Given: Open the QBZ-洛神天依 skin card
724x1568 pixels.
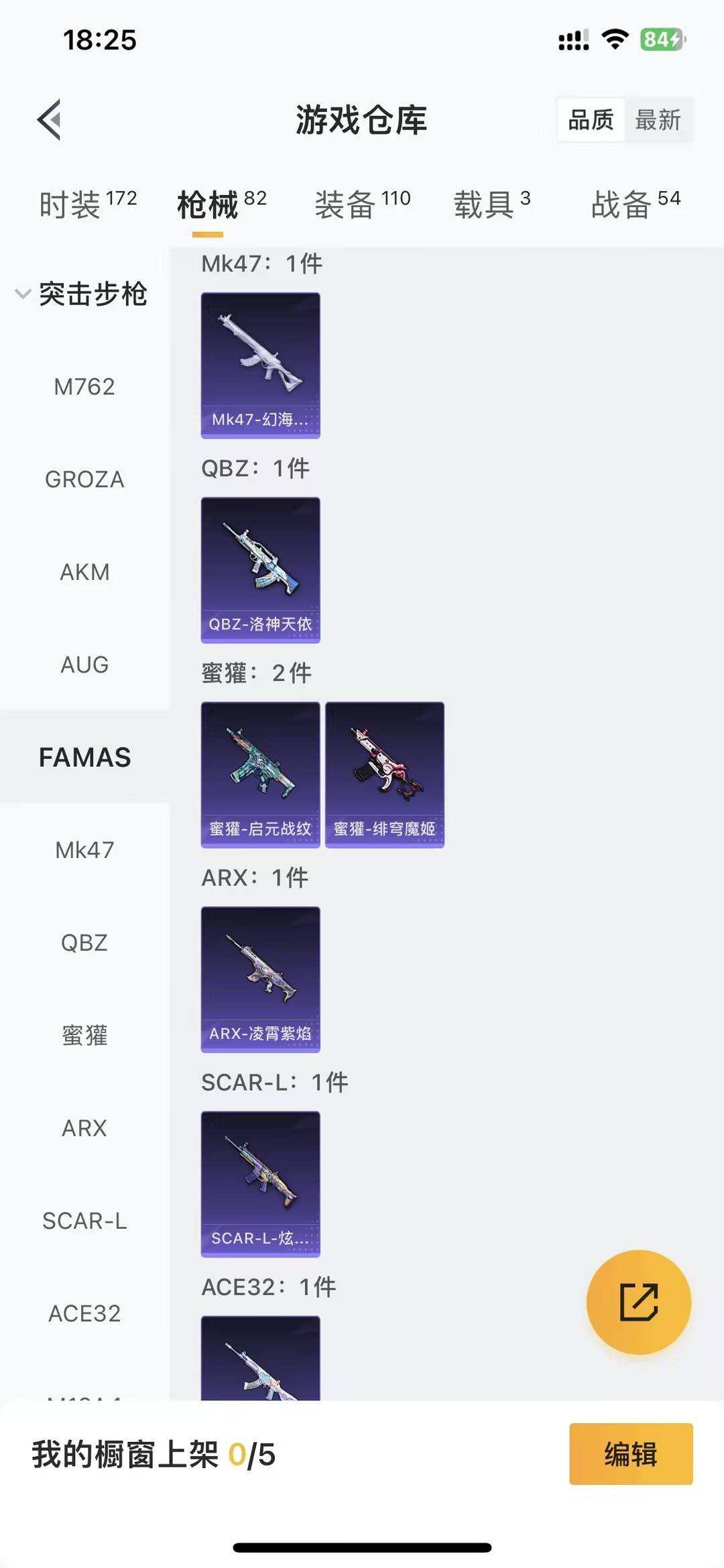Looking at the screenshot, I should coord(260,570).
